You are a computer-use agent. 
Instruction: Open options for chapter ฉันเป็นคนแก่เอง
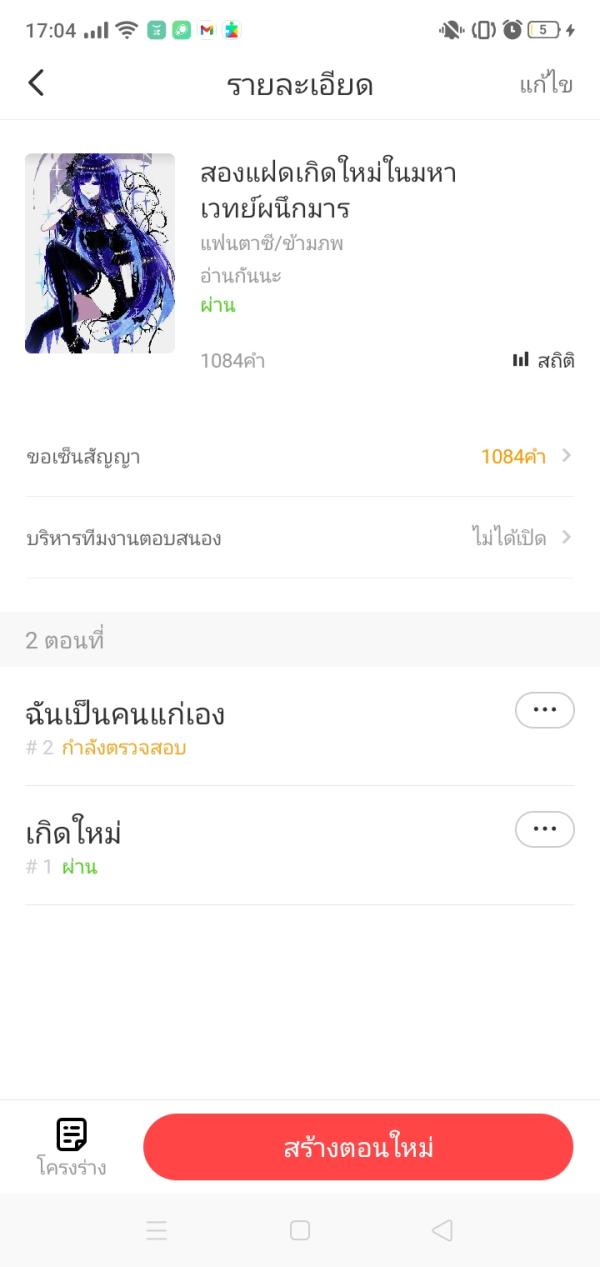pyautogui.click(x=544, y=710)
